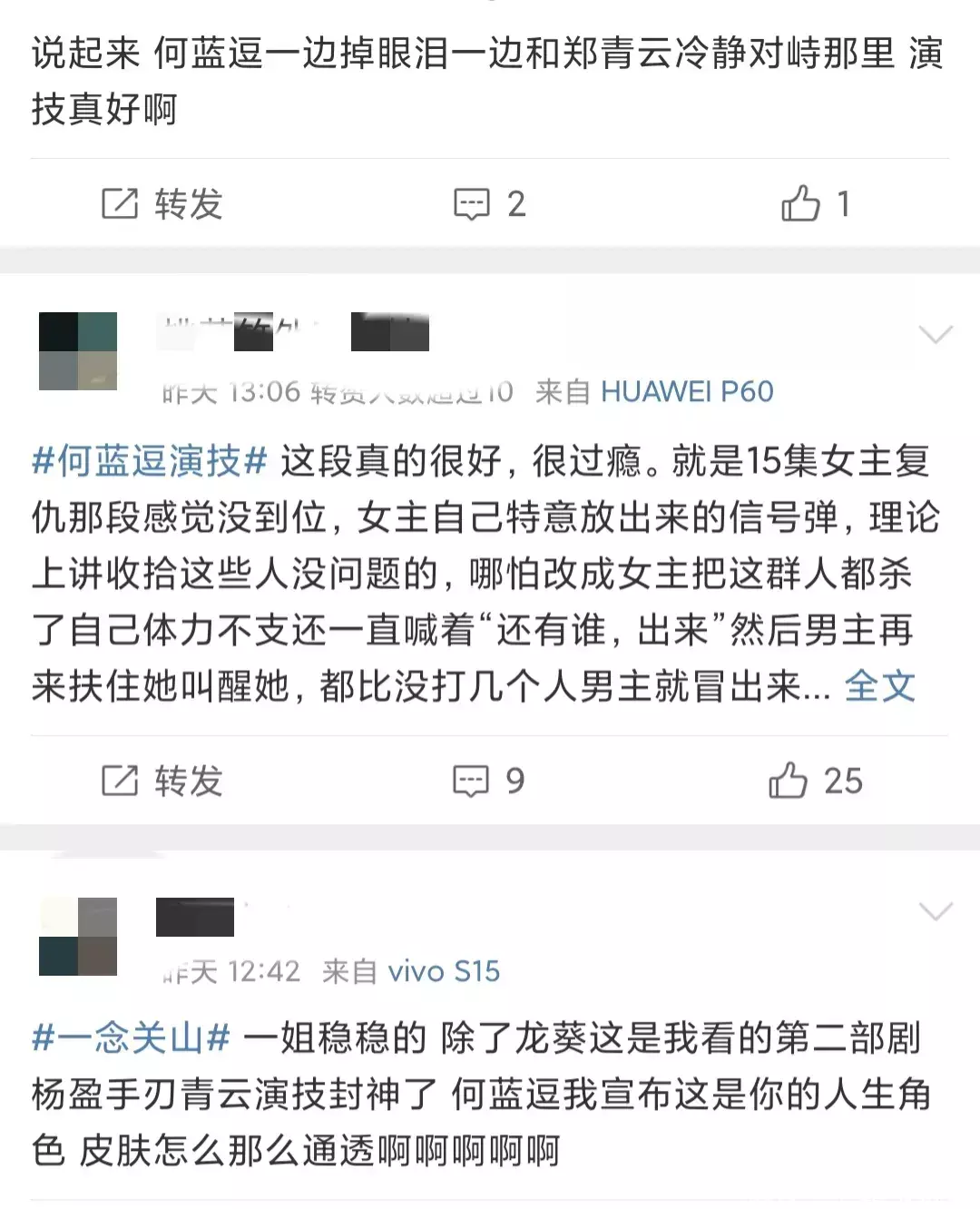
Task: Tap the vivo S15 source link
Action: coord(443,972)
